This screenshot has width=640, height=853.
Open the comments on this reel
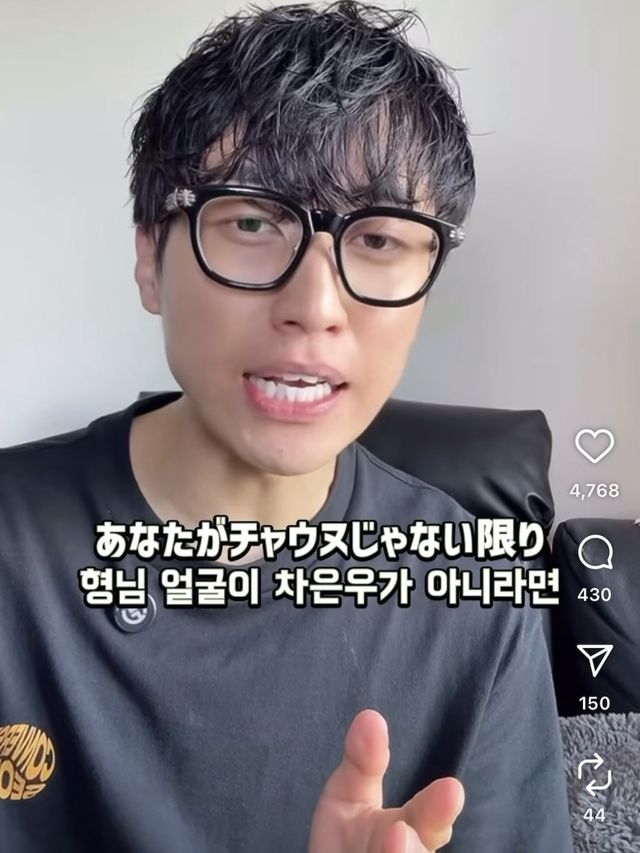[x=594, y=552]
